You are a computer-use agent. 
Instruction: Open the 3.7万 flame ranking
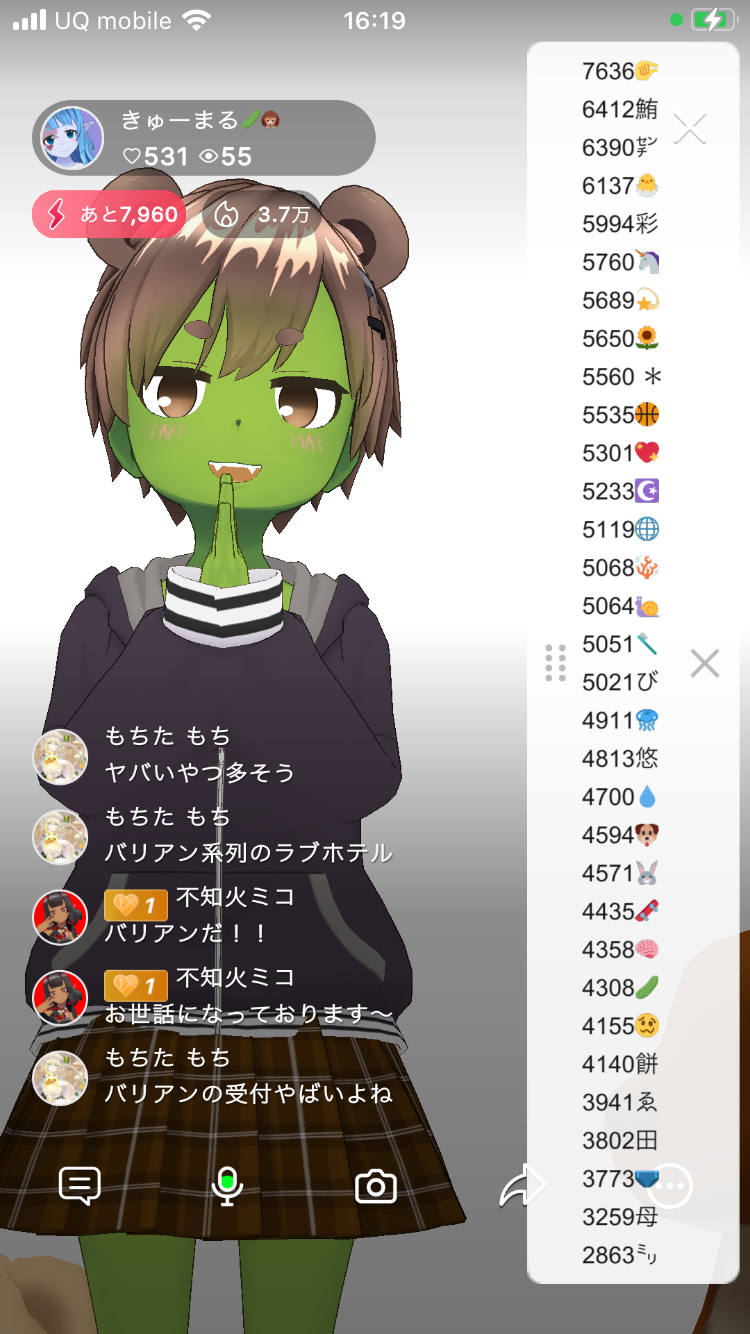[x=262, y=214]
